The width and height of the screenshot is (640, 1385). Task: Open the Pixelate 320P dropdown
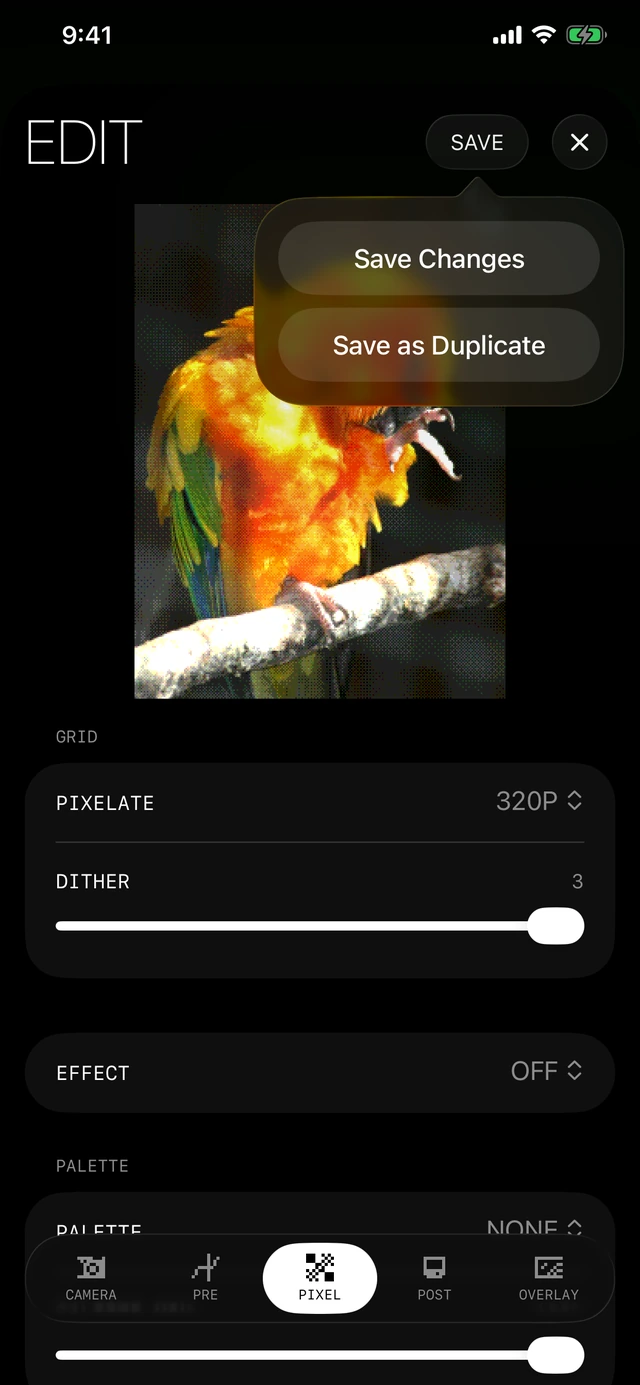point(539,801)
